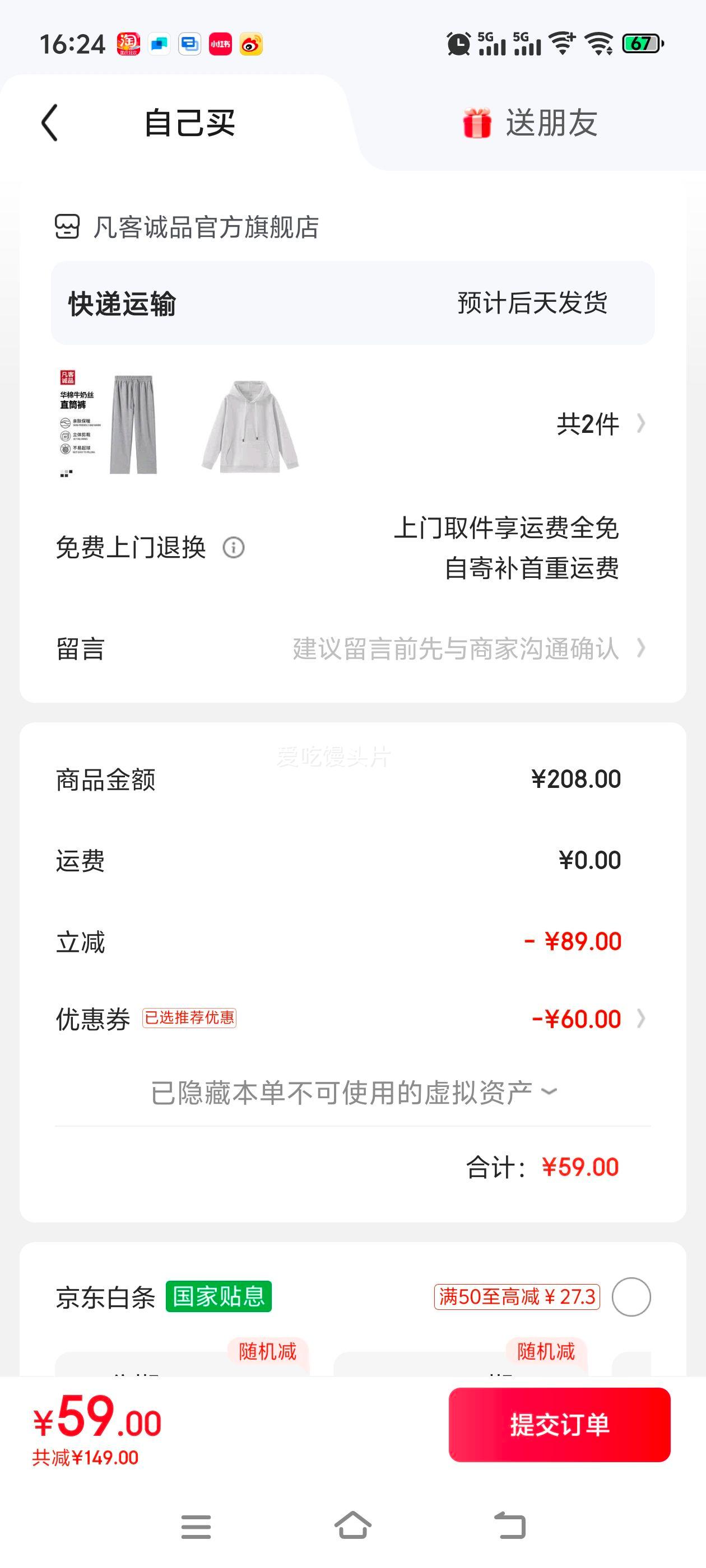The height and width of the screenshot is (1568, 706).
Task: Expand 已隐藏本单不可使用的虚拟资产
Action: tap(352, 1092)
